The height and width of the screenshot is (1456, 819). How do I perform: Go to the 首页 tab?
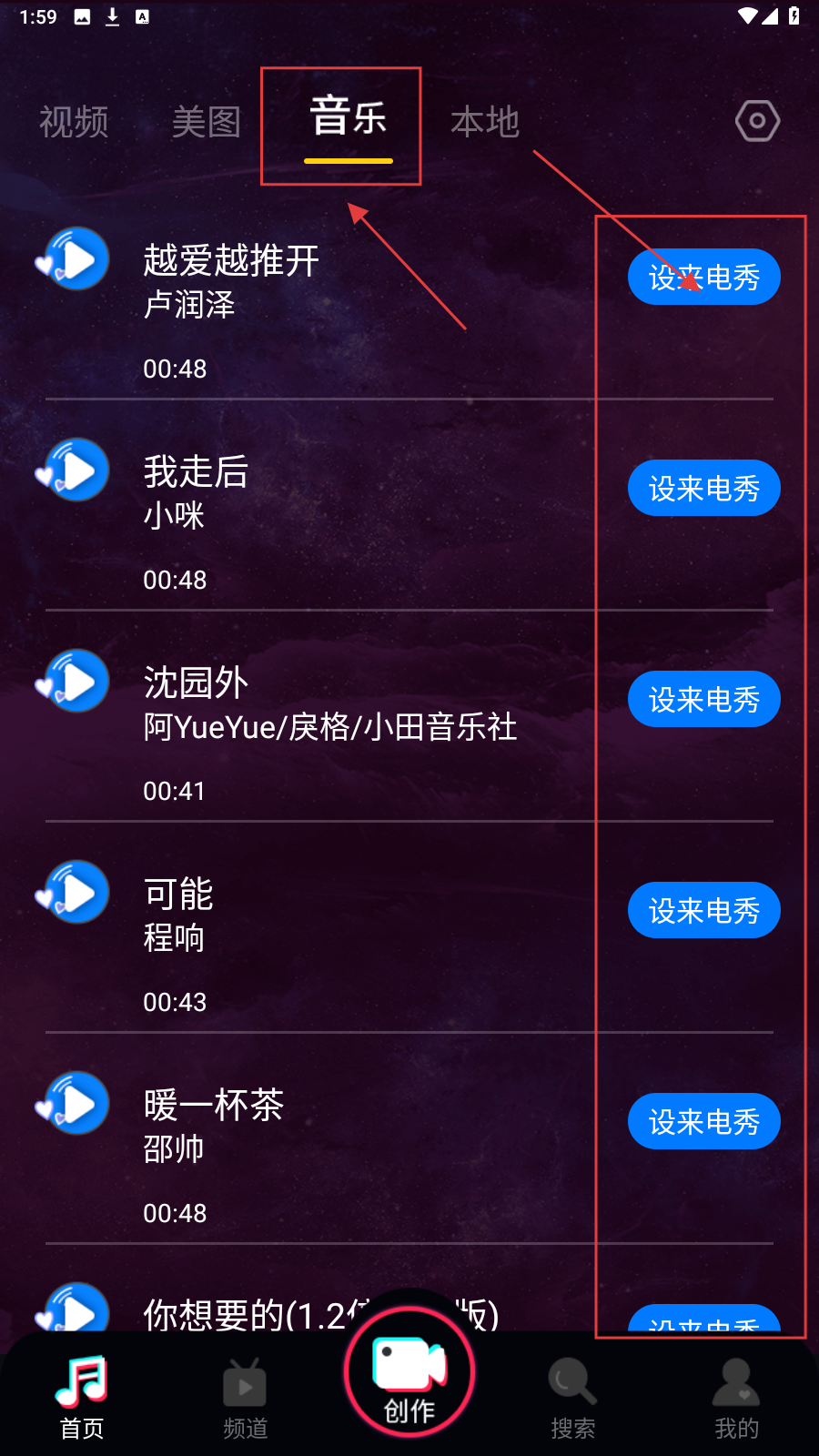pyautogui.click(x=82, y=1397)
